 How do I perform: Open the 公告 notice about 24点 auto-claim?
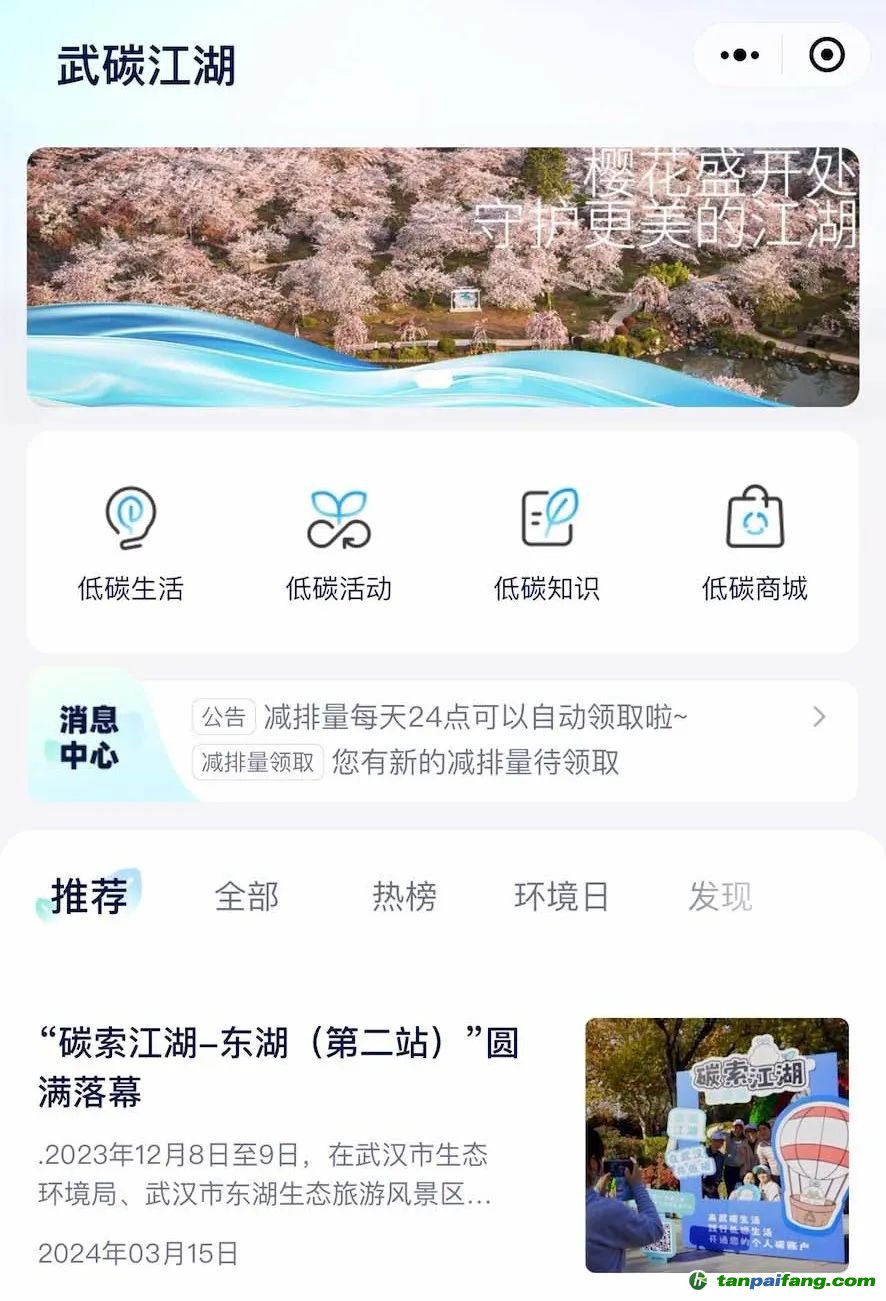475,717
